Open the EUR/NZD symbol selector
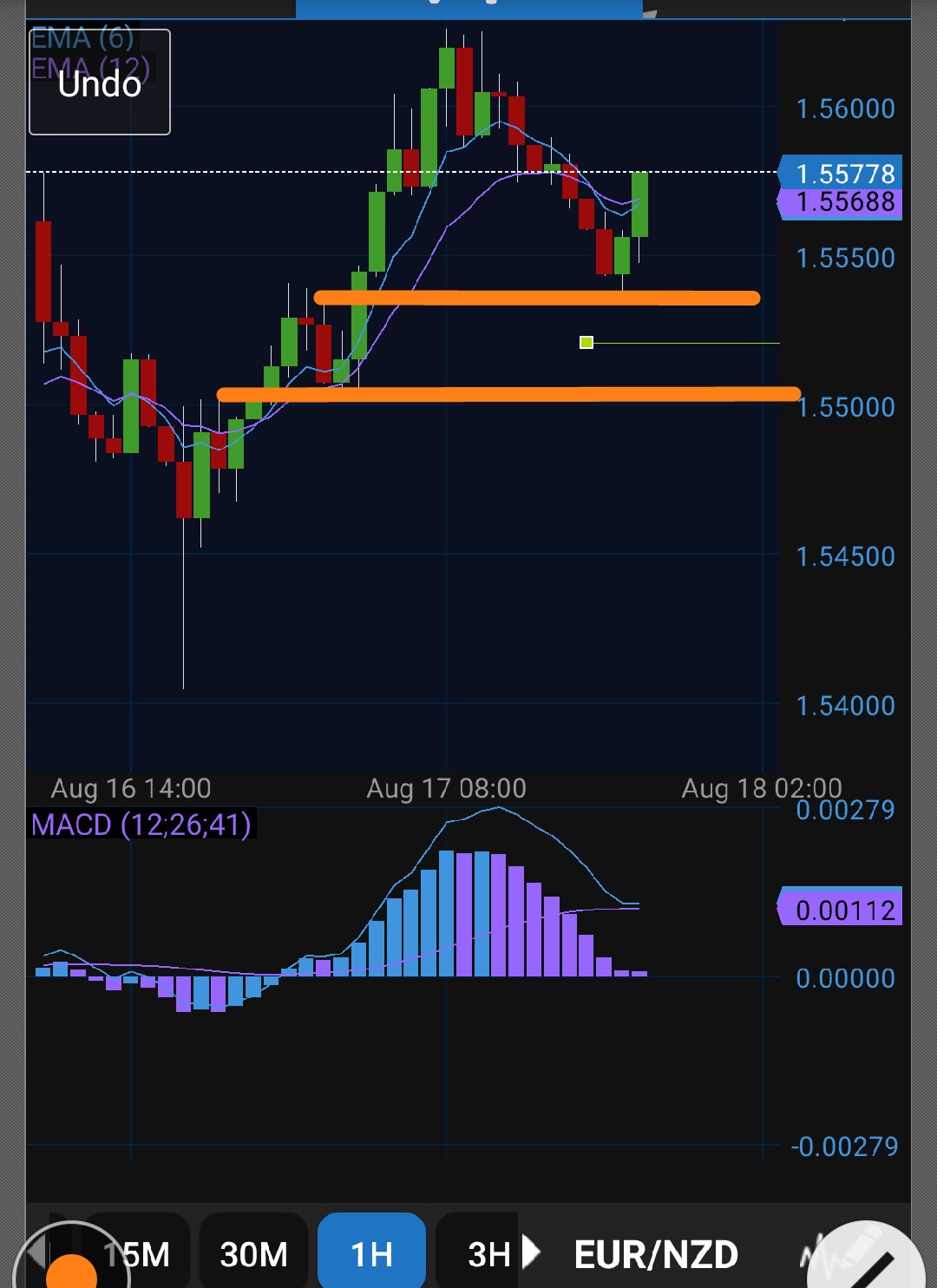The width and height of the screenshot is (937, 1288). [x=656, y=1253]
